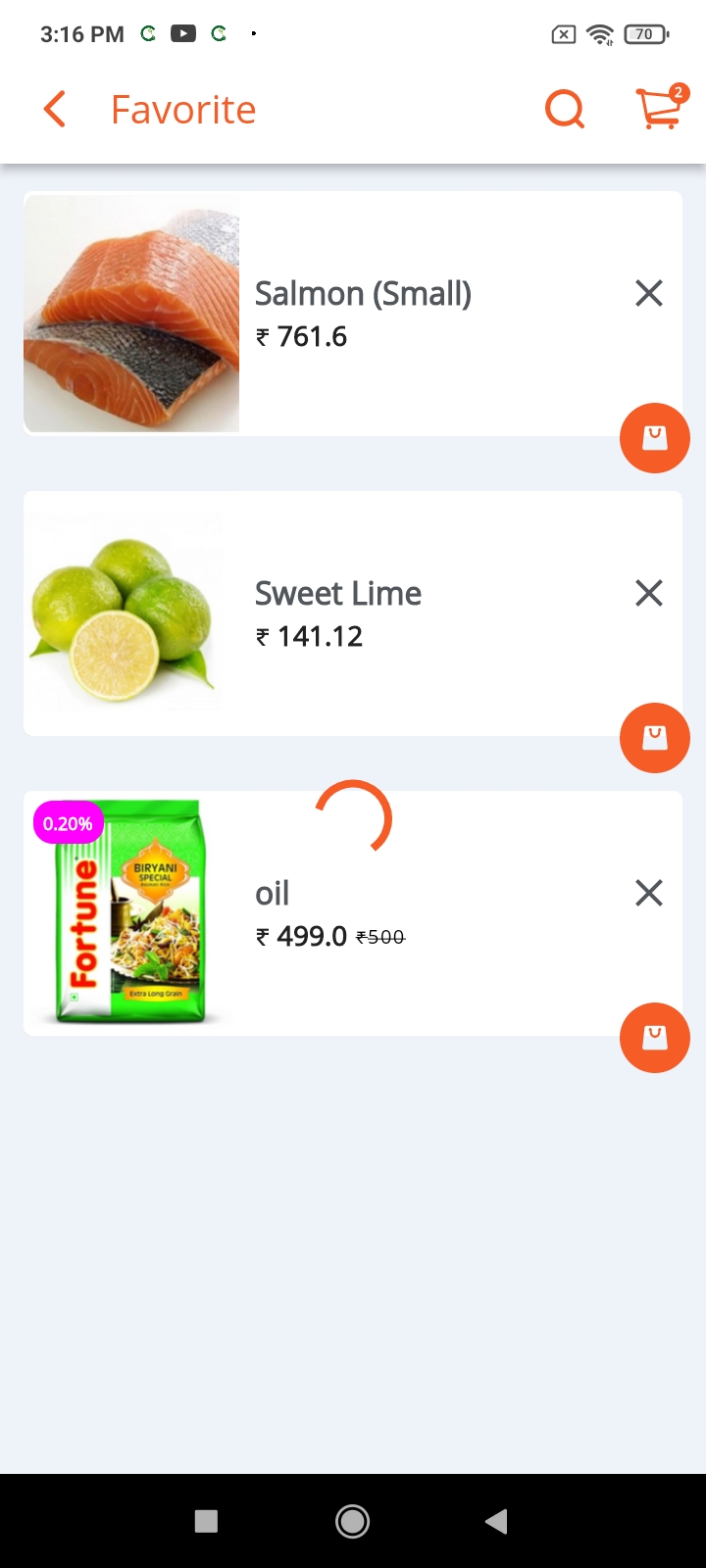Go back from Favorite screen

pos(55,110)
